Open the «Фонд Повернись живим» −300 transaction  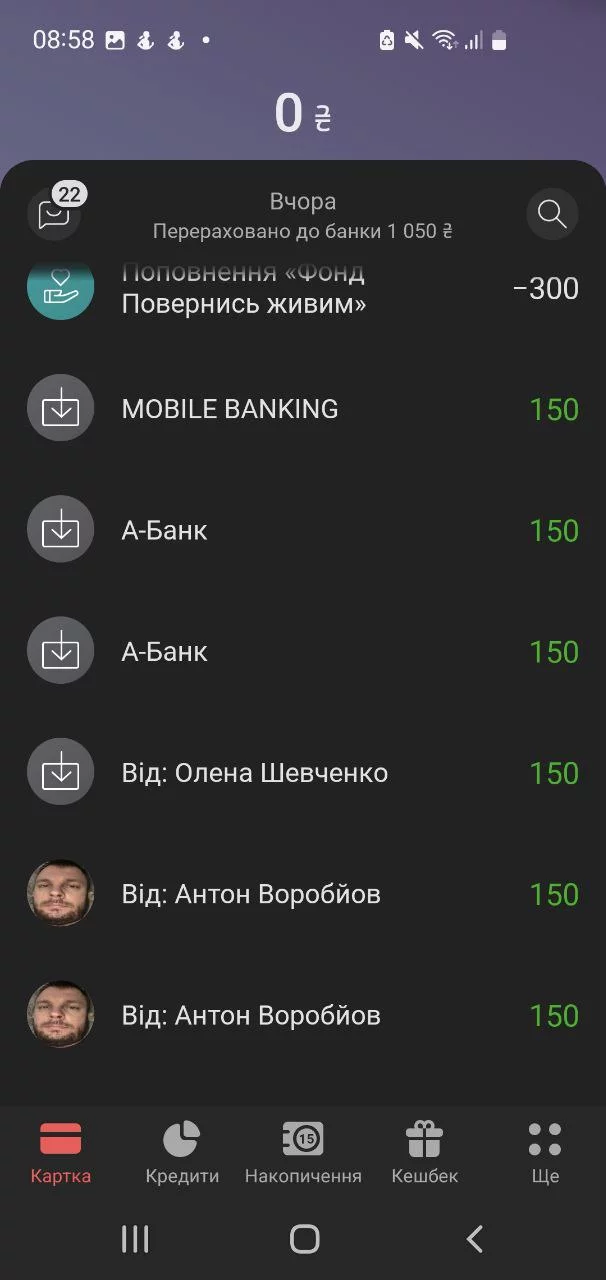point(300,289)
